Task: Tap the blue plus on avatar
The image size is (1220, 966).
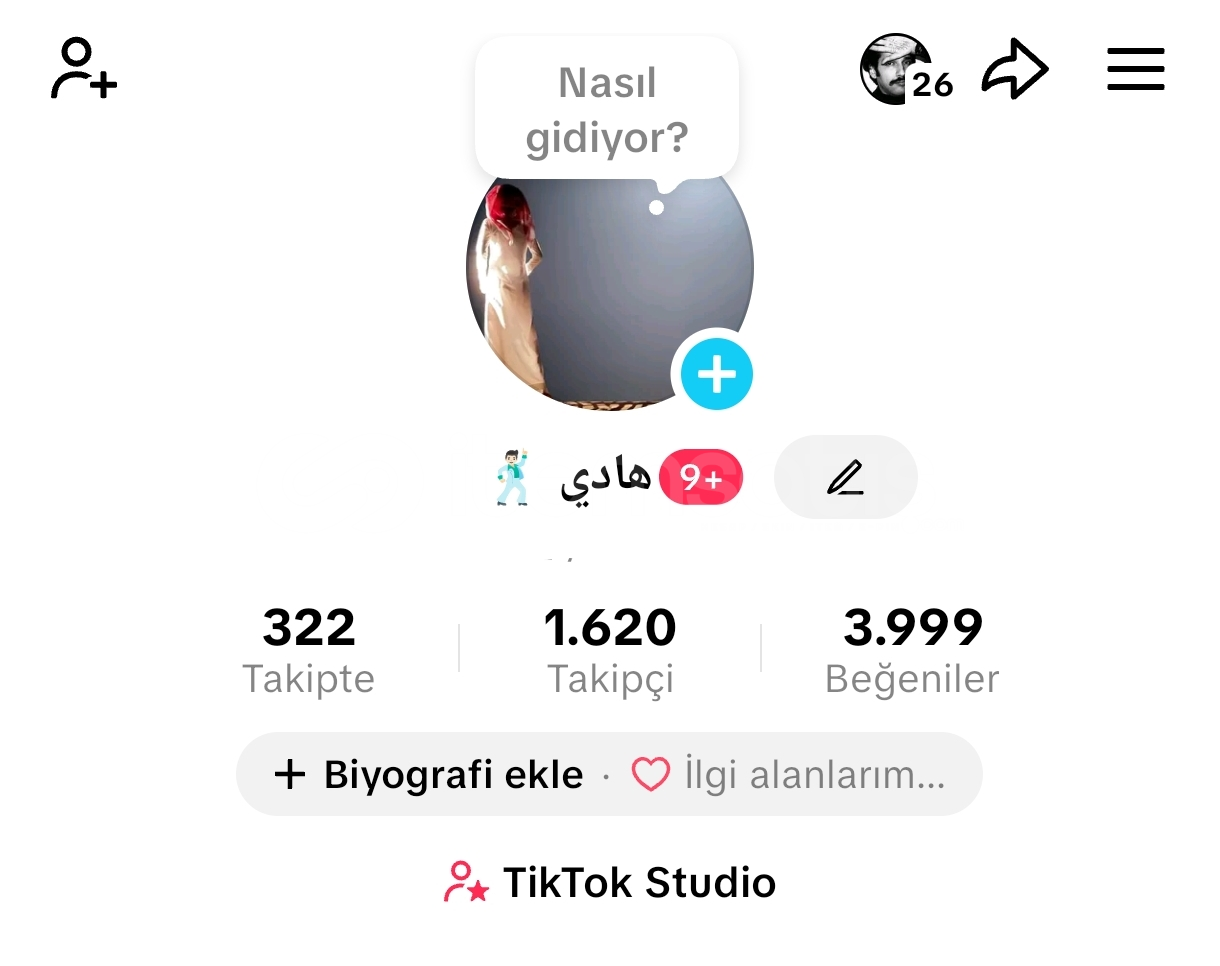Action: [716, 374]
